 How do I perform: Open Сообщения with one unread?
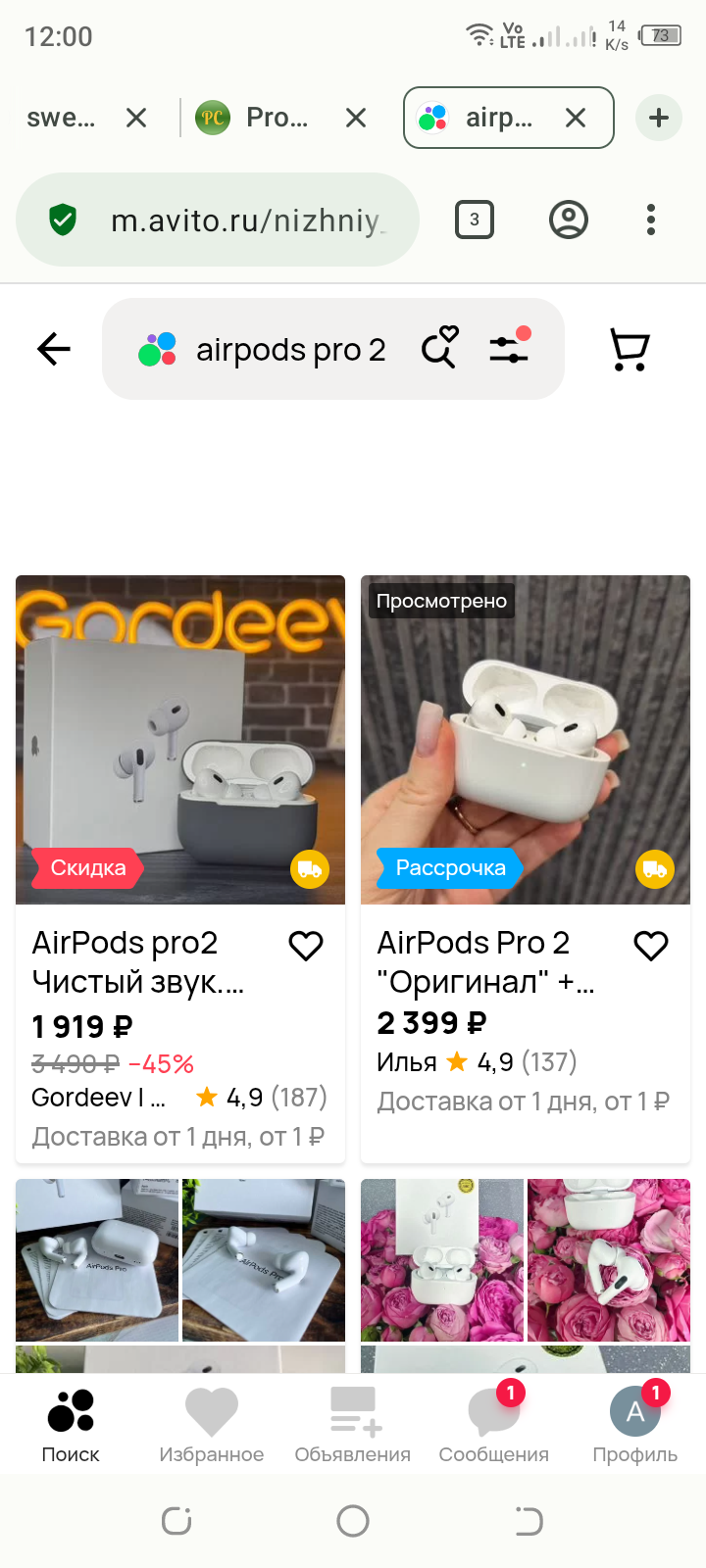(494, 1426)
